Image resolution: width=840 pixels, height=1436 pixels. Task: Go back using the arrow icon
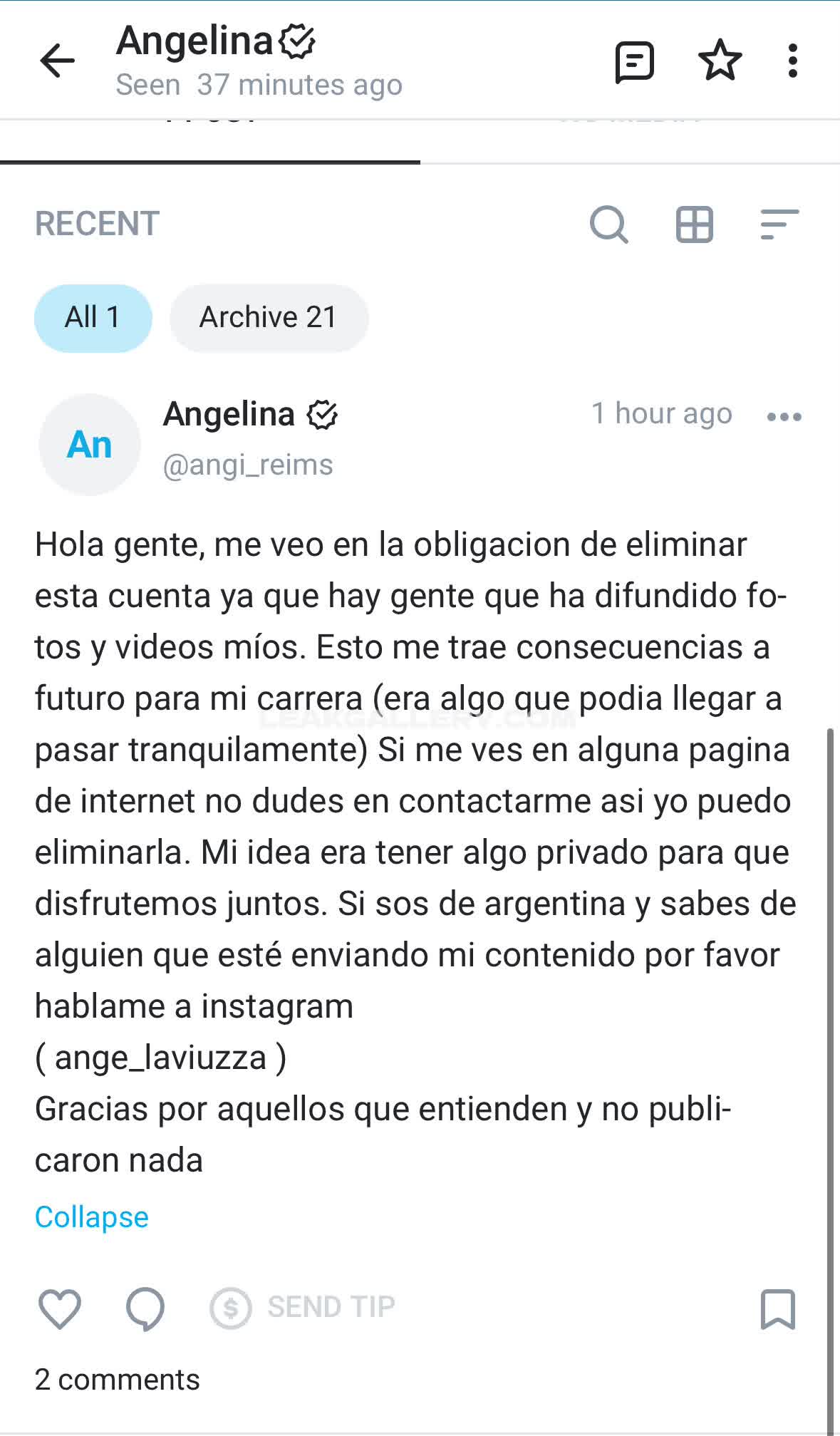point(57,61)
